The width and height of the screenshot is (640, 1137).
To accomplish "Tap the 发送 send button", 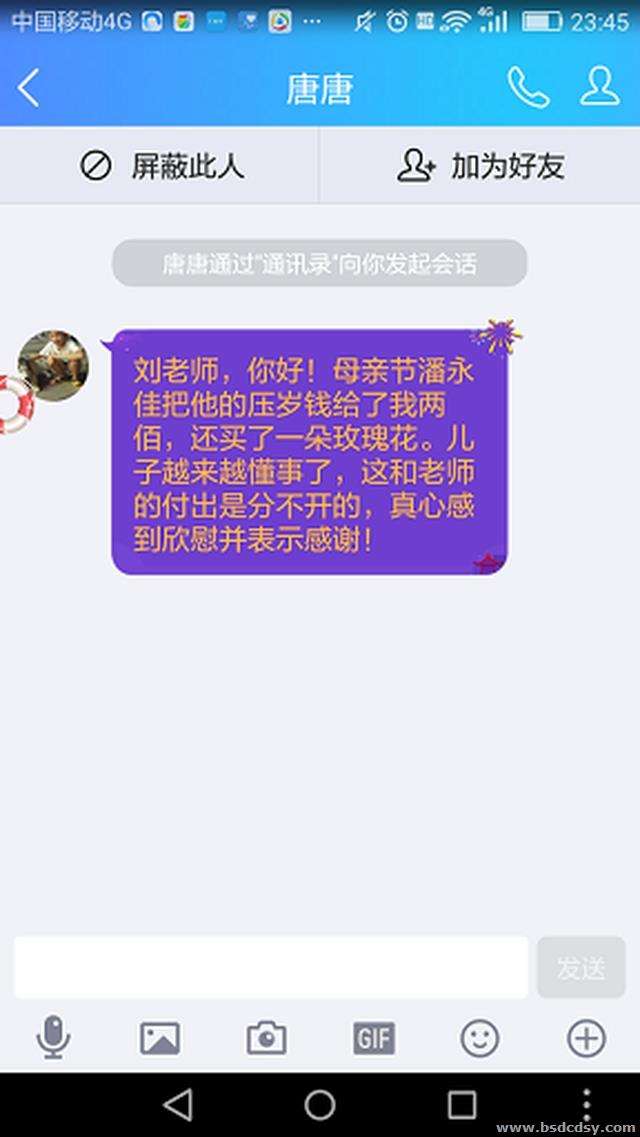I will point(581,967).
